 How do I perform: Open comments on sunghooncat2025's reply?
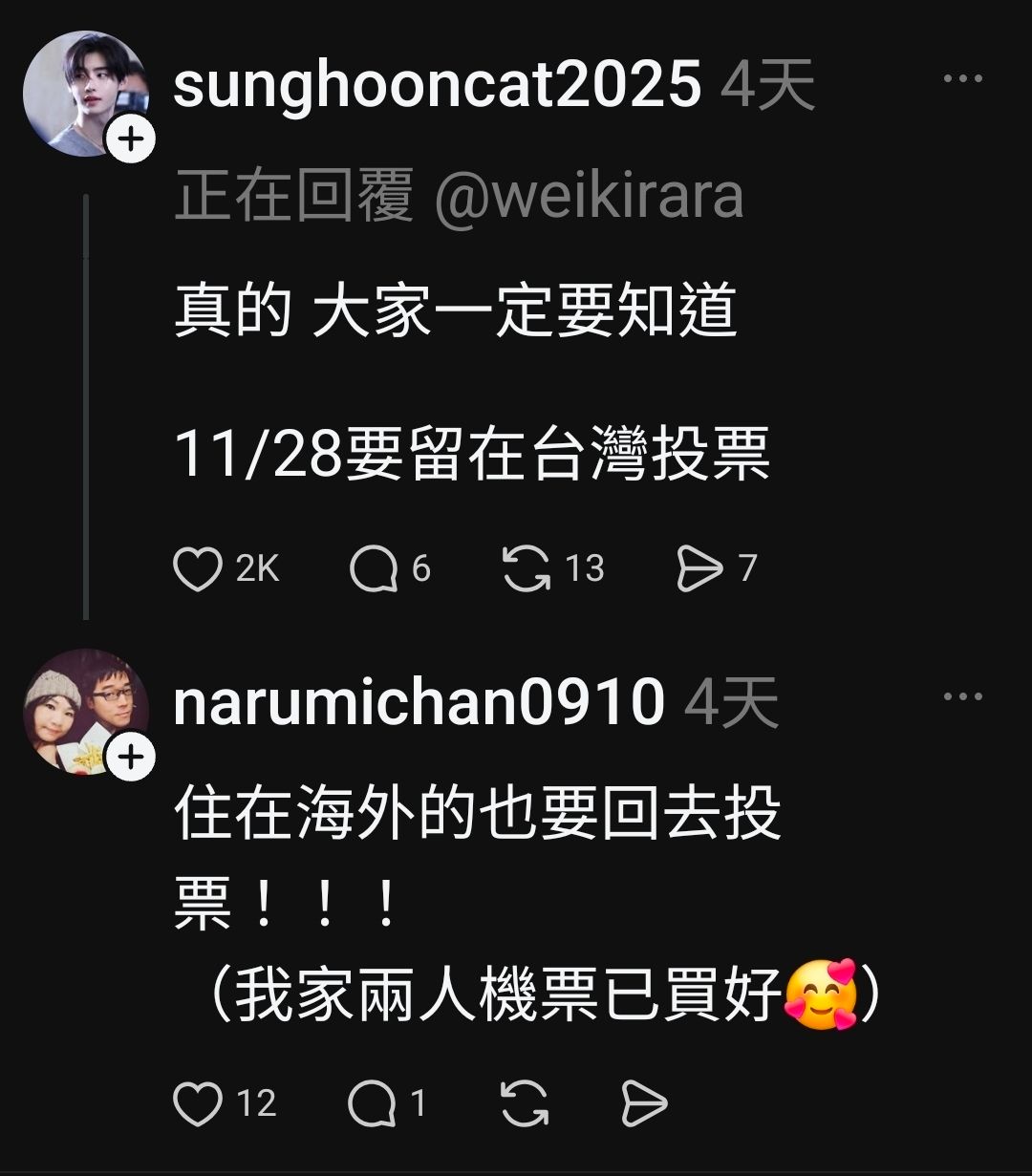pos(374,569)
